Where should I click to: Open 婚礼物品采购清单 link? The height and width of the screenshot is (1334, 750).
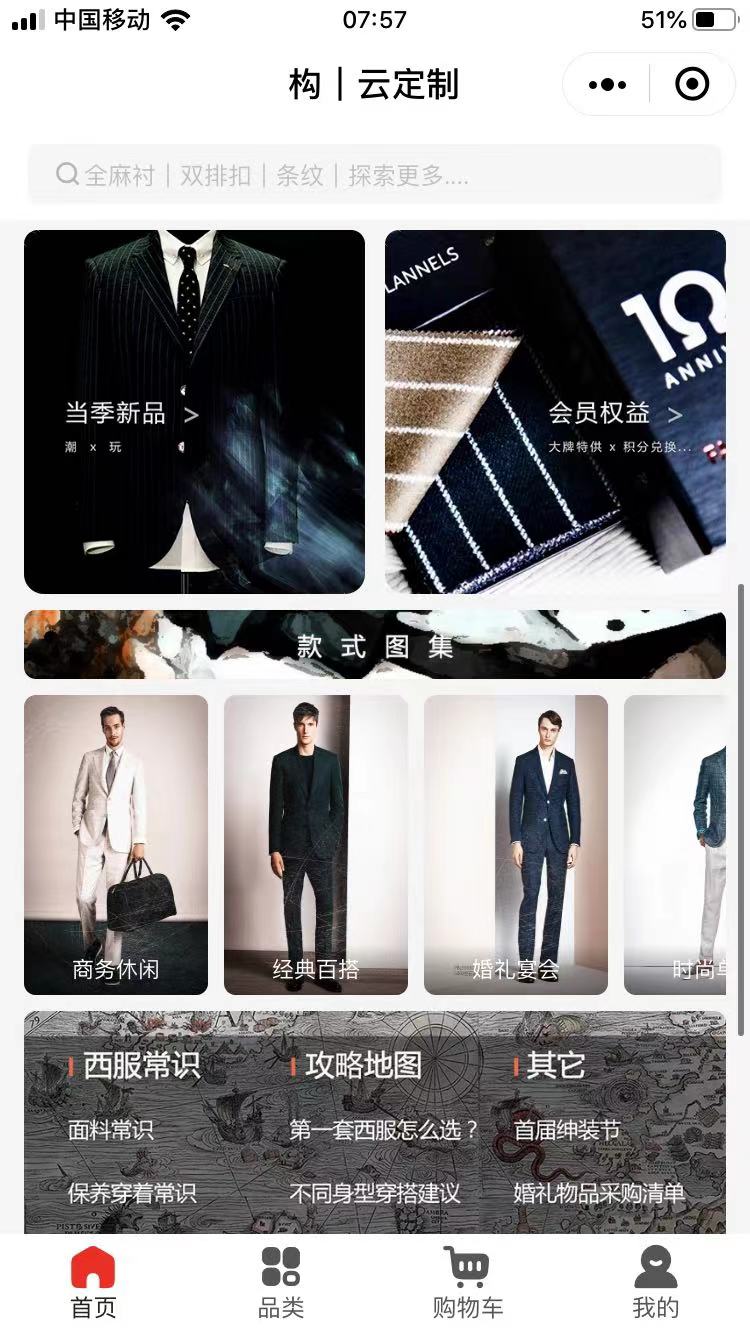pyautogui.click(x=599, y=1193)
